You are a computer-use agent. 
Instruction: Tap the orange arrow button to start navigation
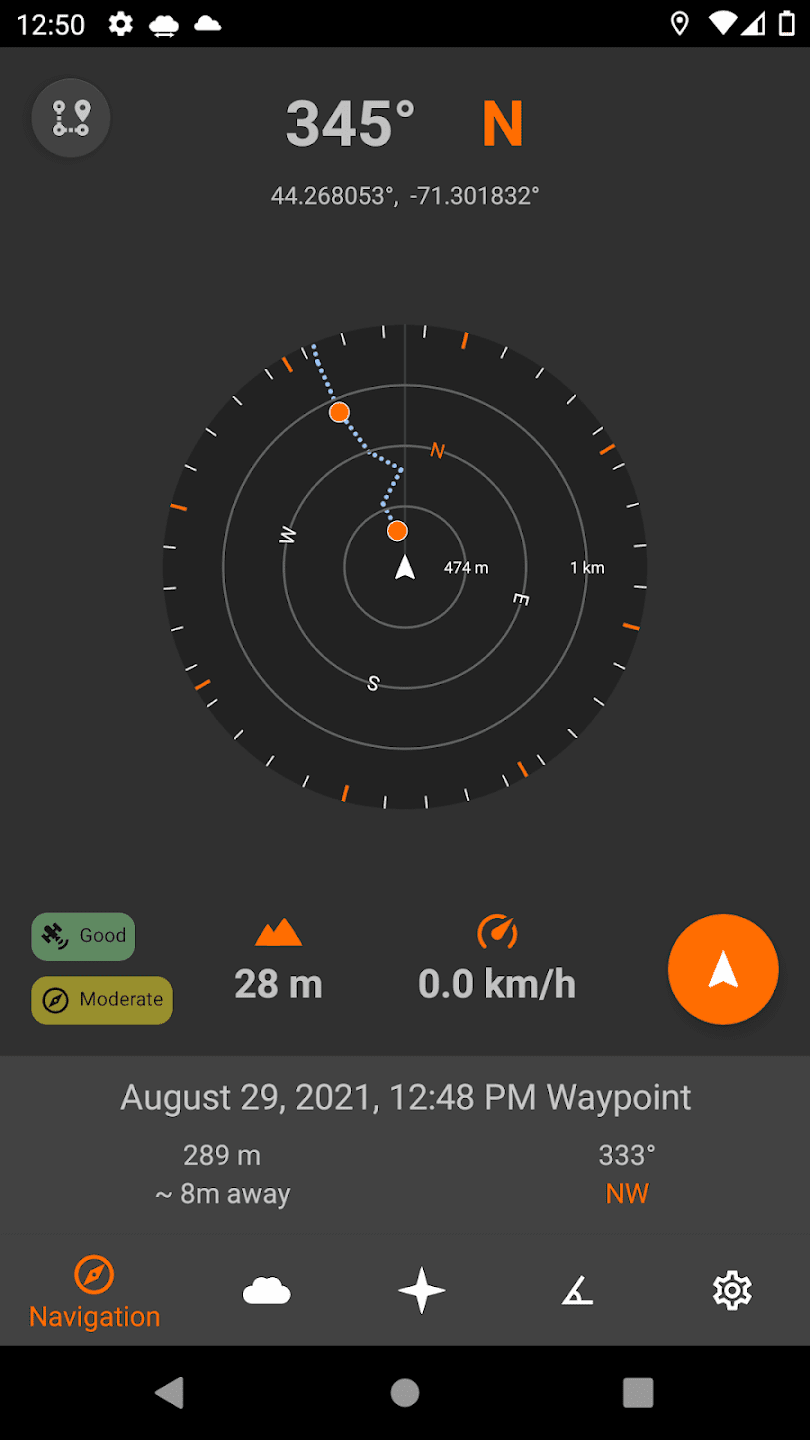tap(723, 968)
